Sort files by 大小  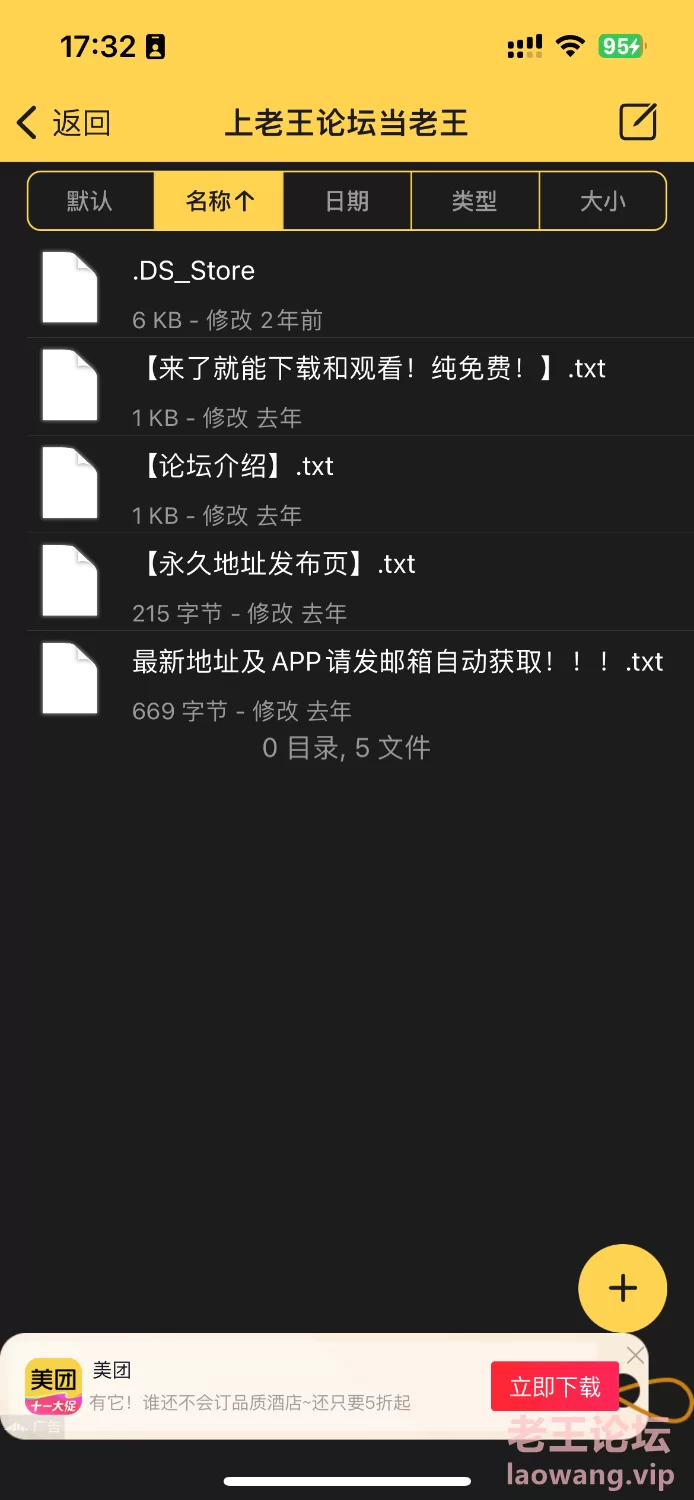[602, 201]
